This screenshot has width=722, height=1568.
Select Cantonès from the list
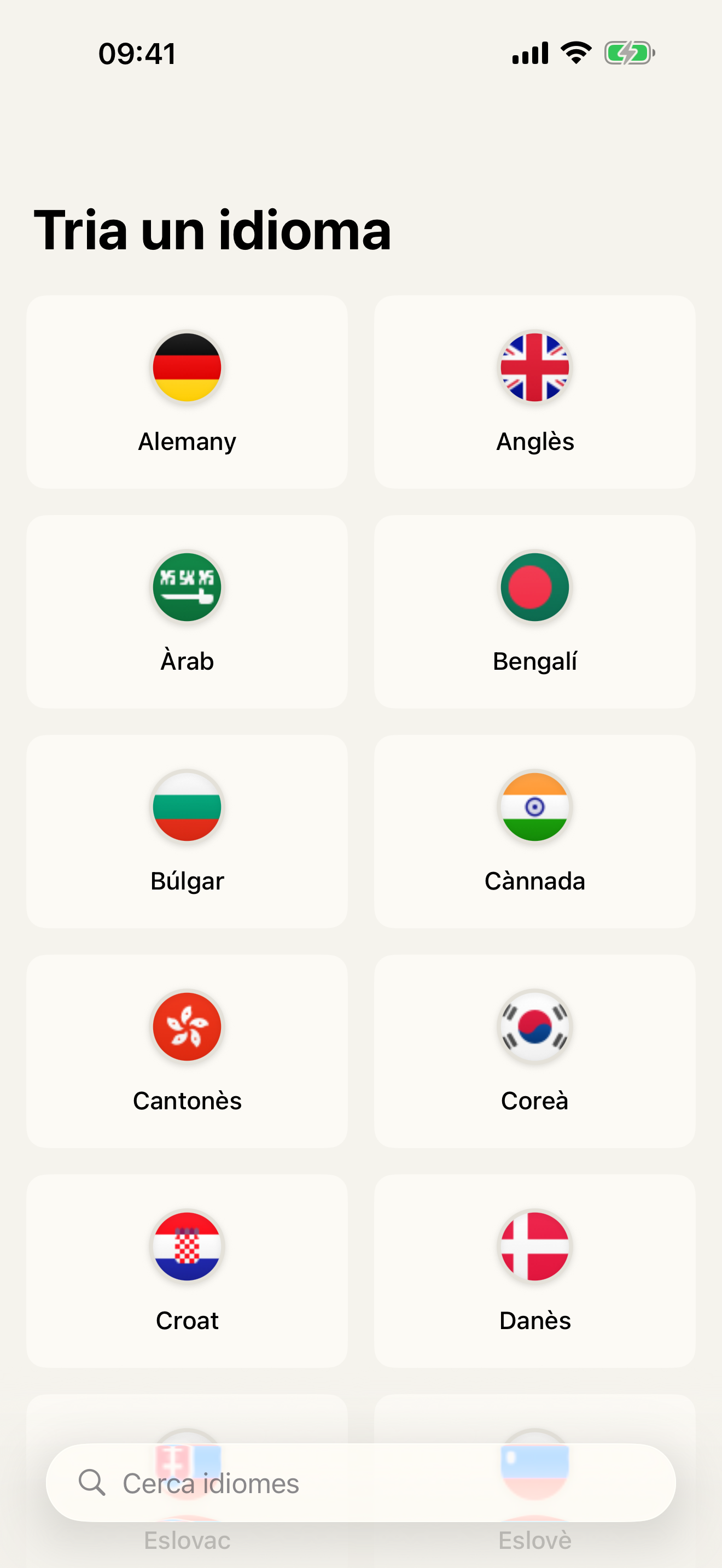point(187,1051)
